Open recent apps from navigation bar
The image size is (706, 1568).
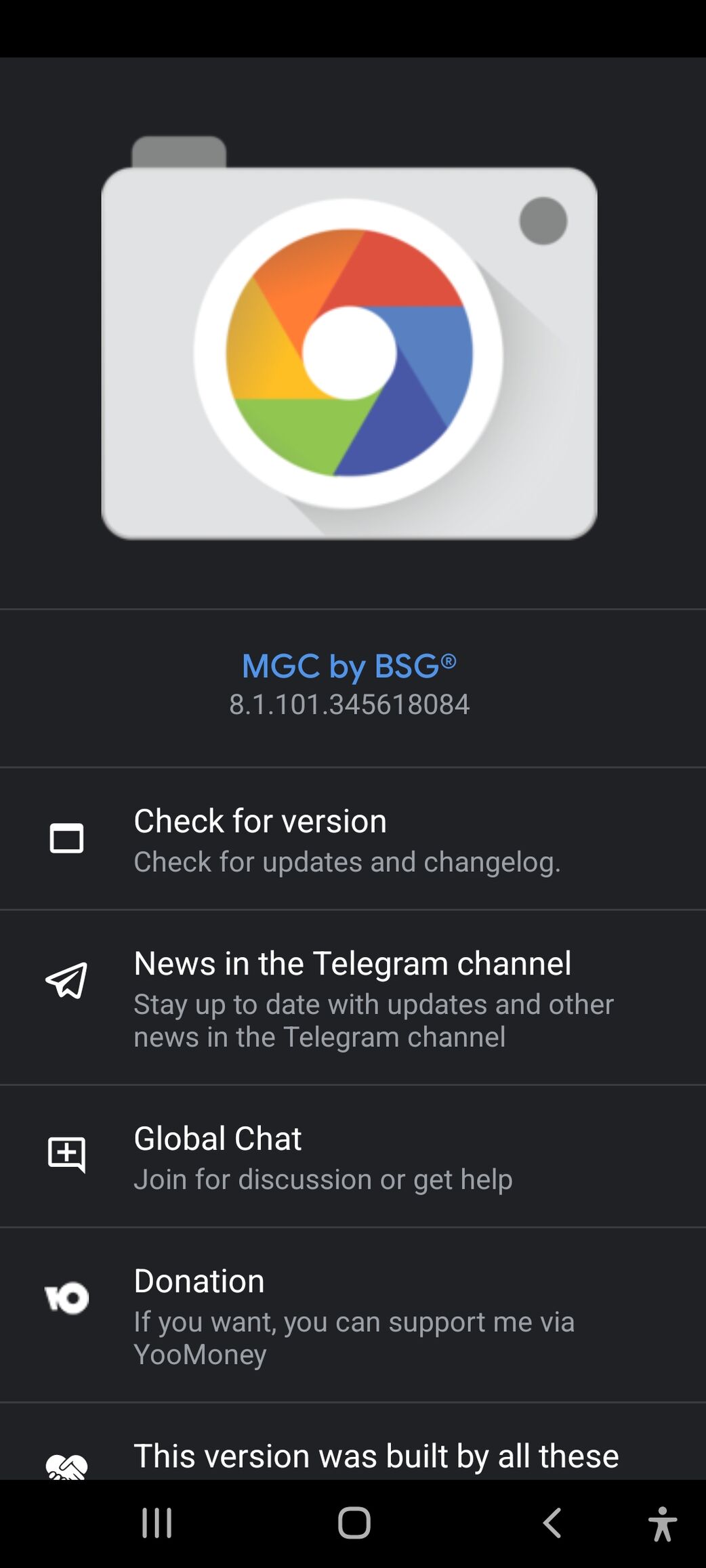tap(157, 1523)
